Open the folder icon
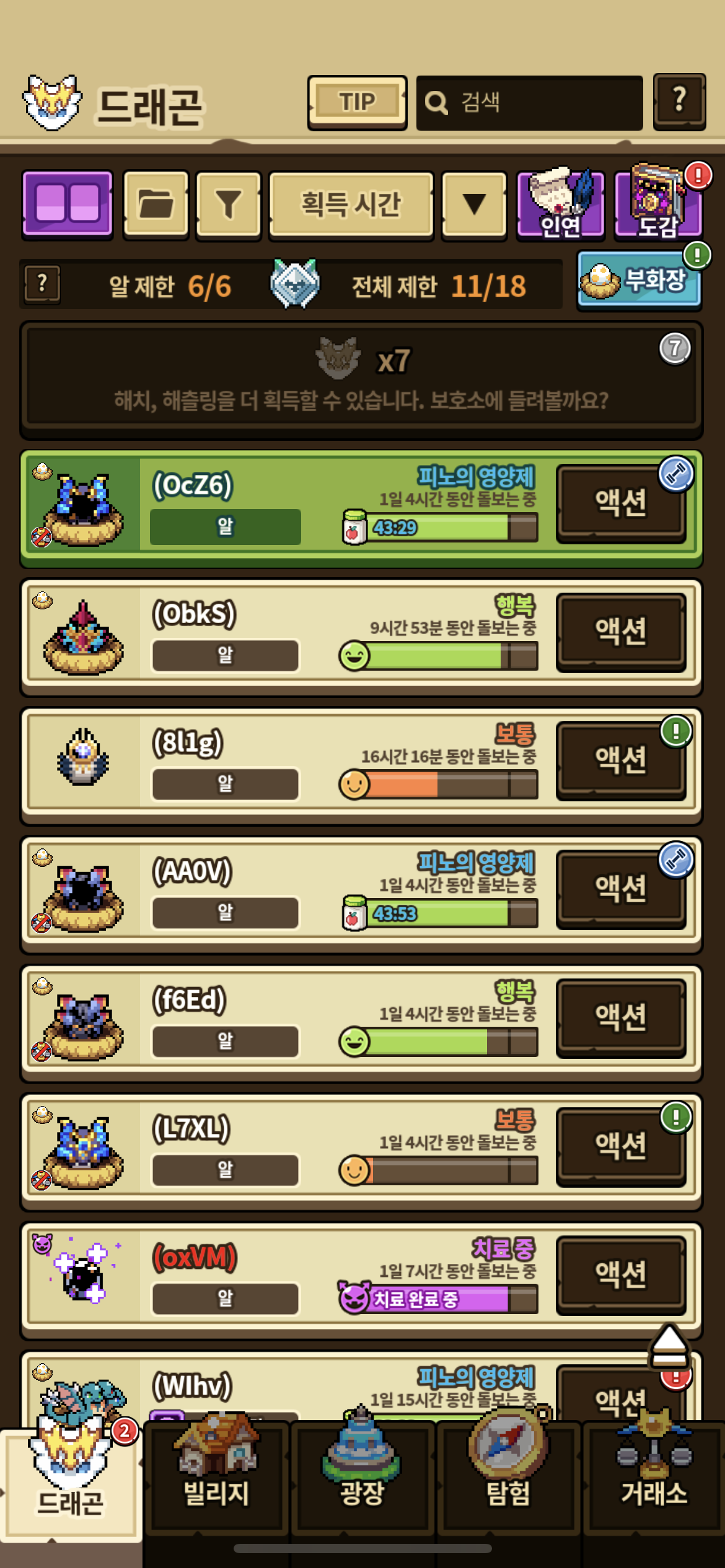The width and height of the screenshot is (725, 1568). point(156,204)
